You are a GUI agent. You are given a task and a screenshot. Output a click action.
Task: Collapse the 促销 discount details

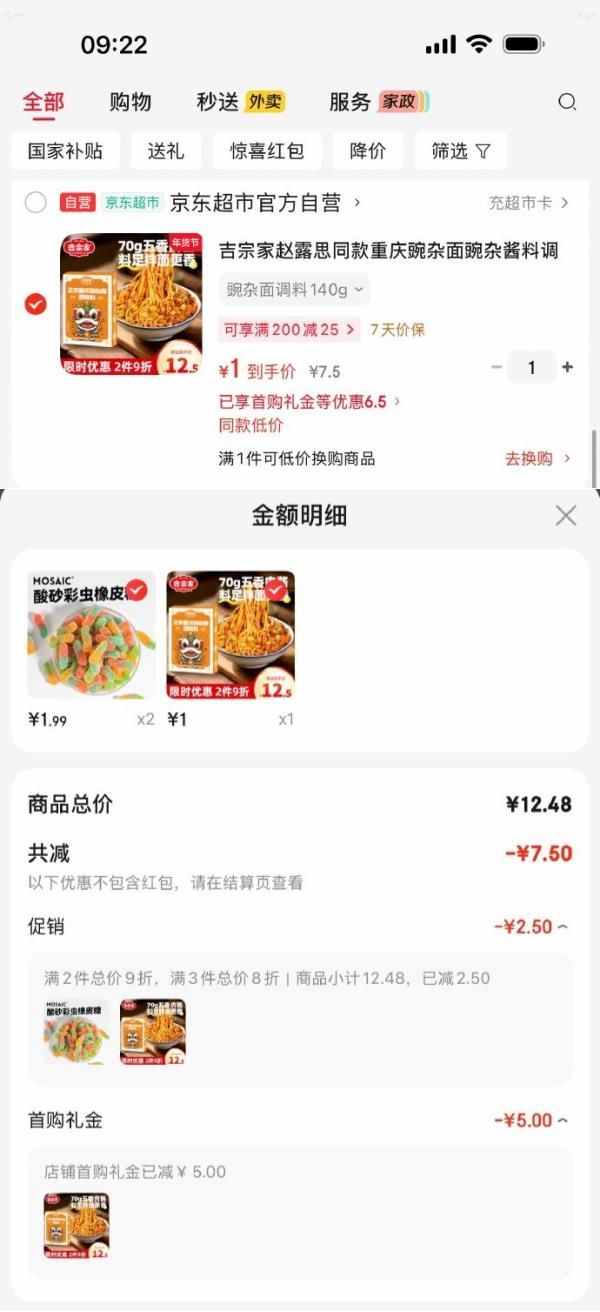point(531,927)
